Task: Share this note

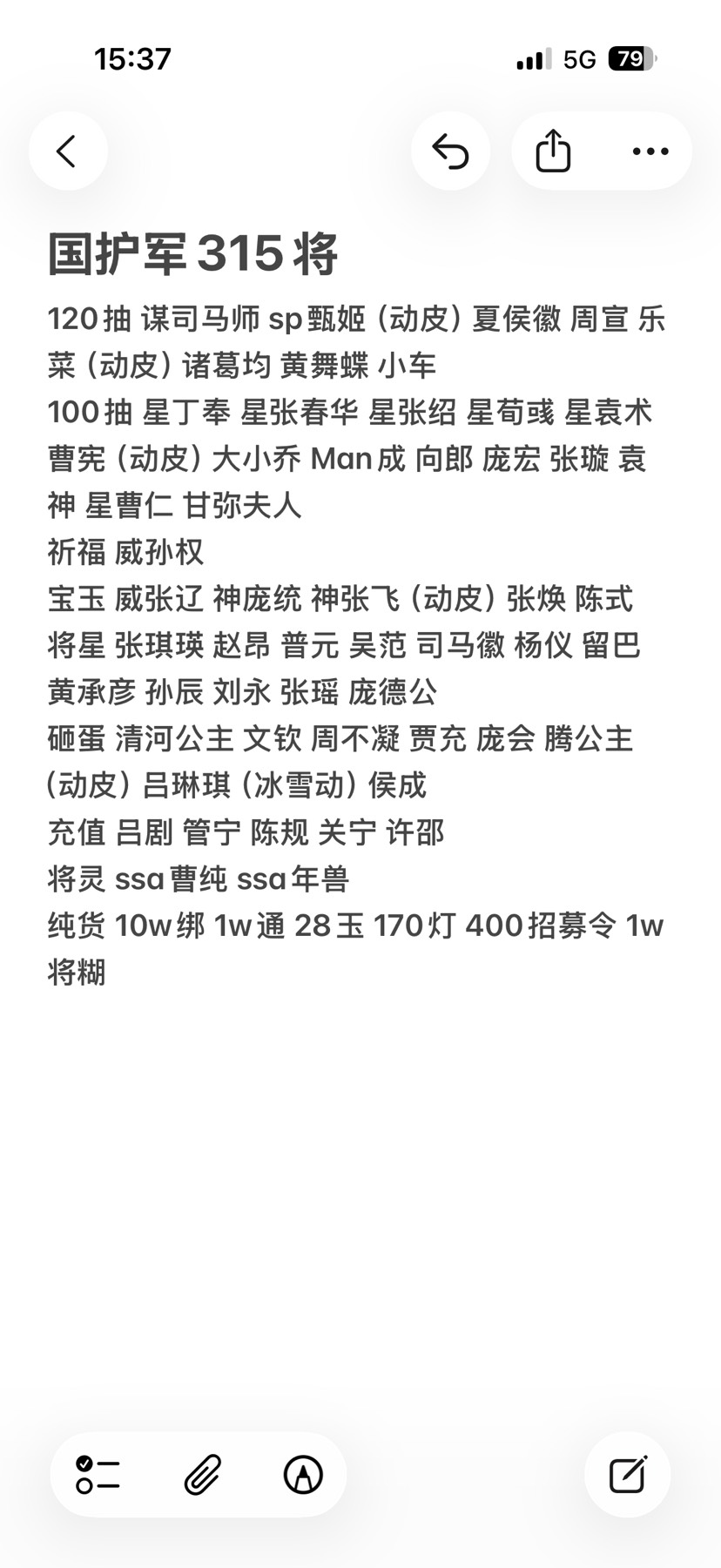Action: tap(553, 151)
